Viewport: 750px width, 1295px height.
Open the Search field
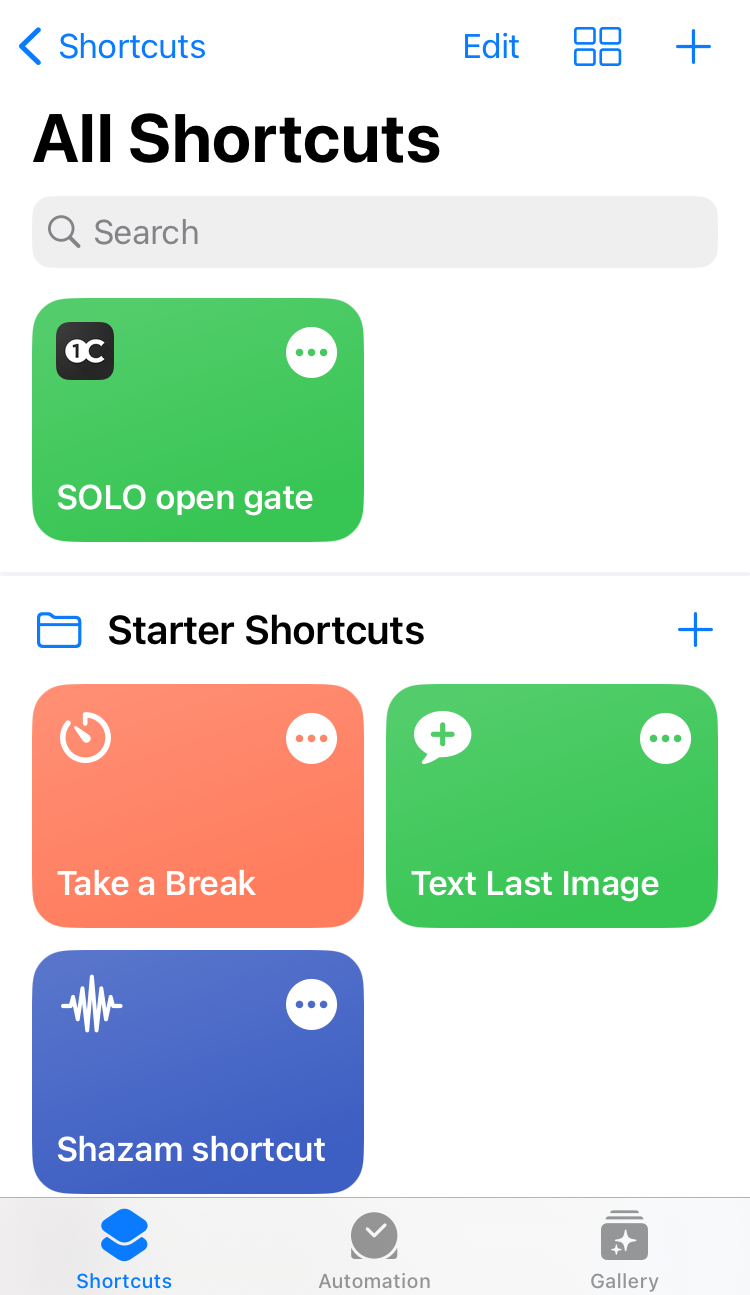point(375,232)
